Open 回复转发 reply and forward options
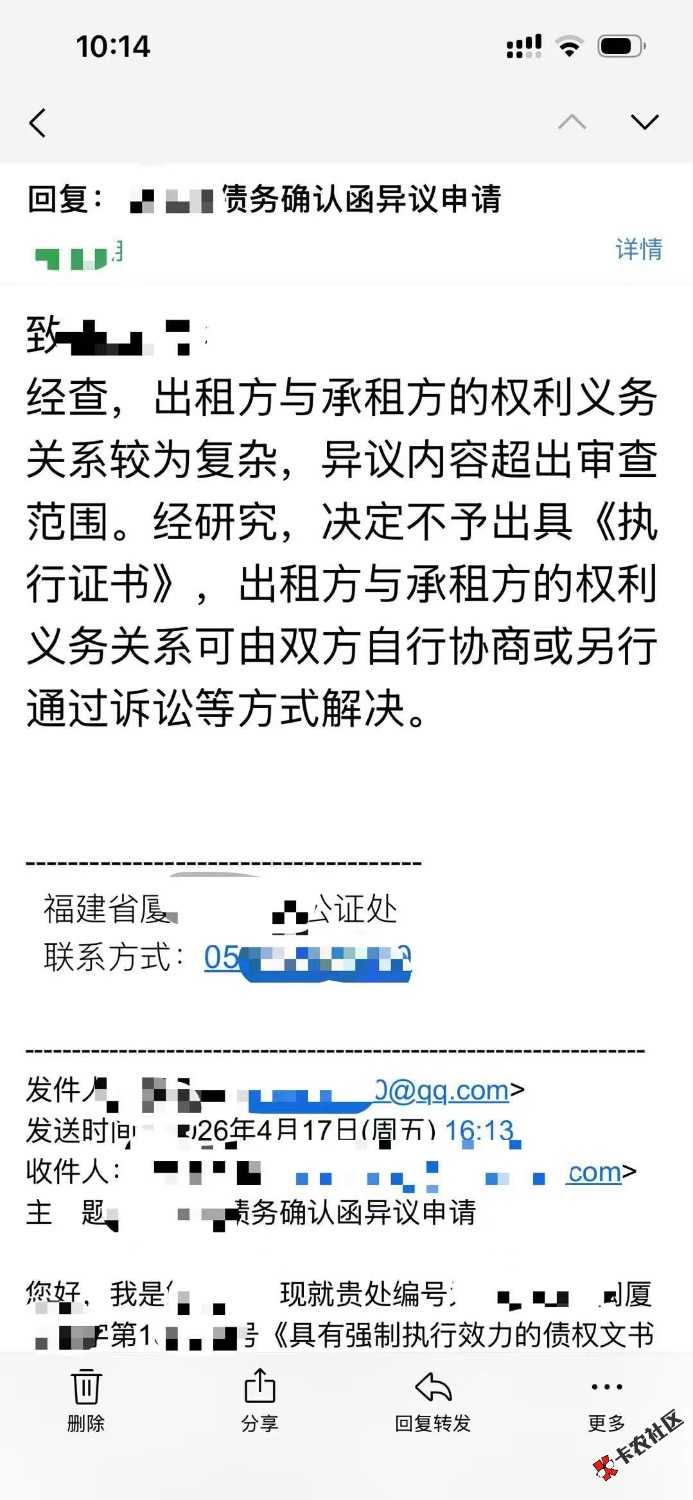This screenshot has width=693, height=1500. click(x=432, y=1400)
